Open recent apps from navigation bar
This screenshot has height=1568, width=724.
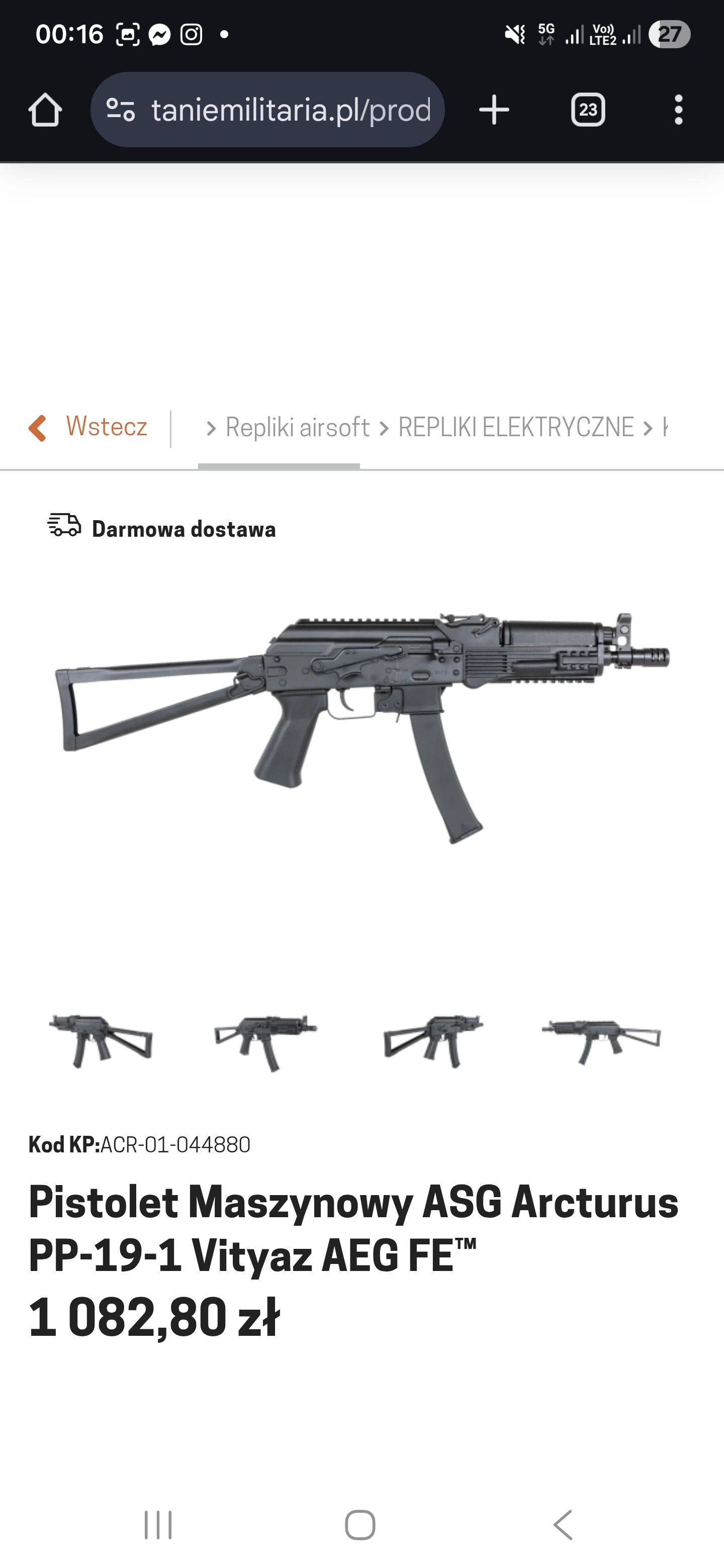pyautogui.click(x=158, y=1525)
